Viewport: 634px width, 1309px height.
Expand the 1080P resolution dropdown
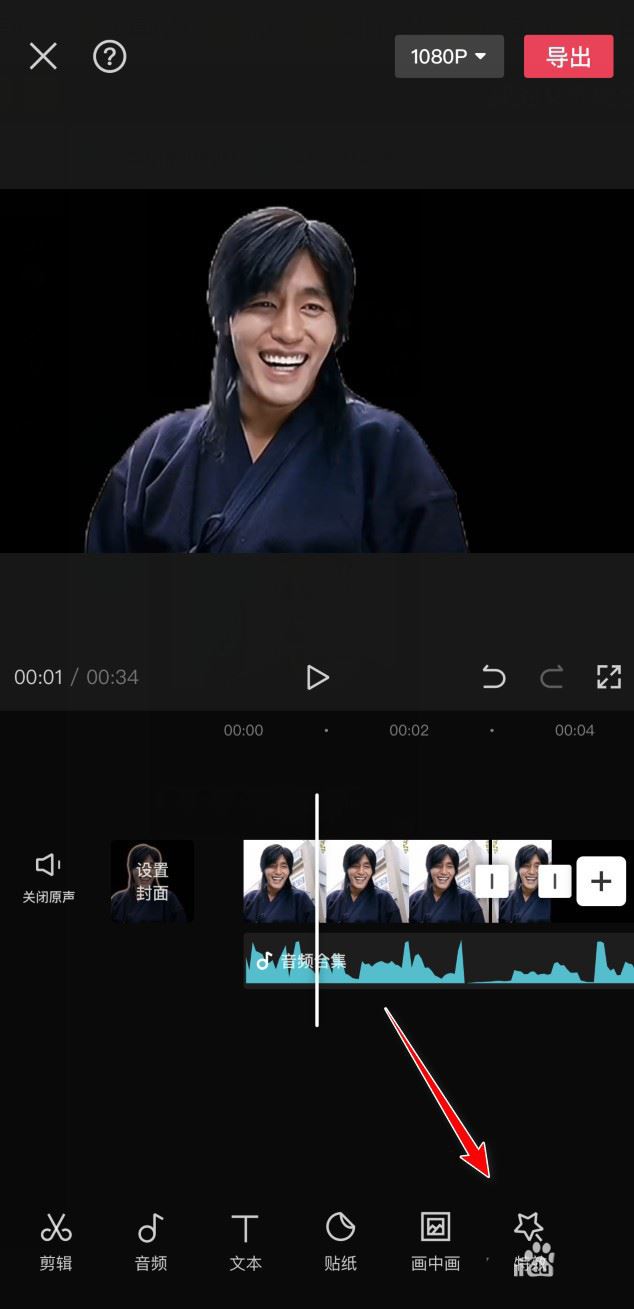point(449,57)
